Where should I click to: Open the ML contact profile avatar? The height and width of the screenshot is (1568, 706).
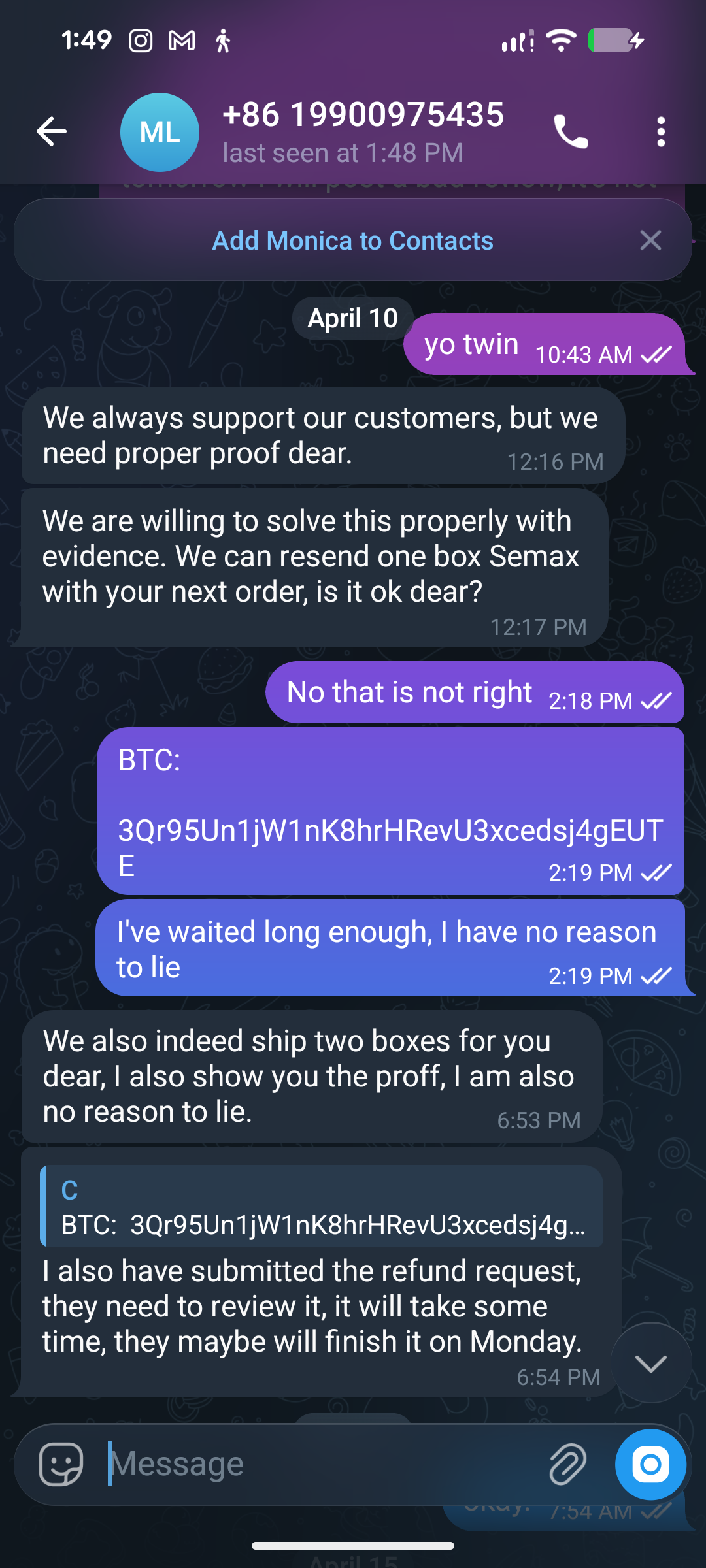[160, 132]
